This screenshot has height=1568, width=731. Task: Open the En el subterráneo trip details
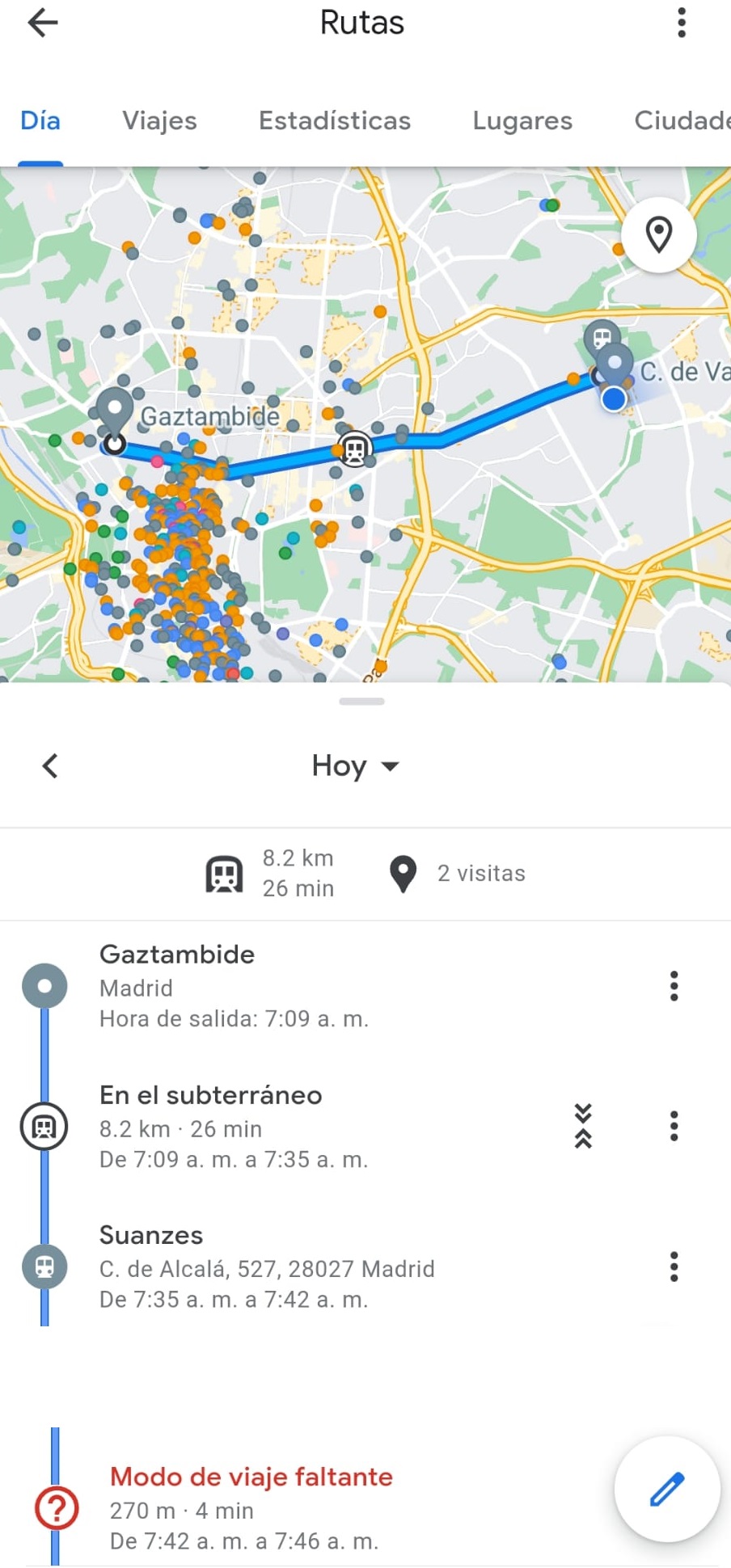[x=235, y=1126]
